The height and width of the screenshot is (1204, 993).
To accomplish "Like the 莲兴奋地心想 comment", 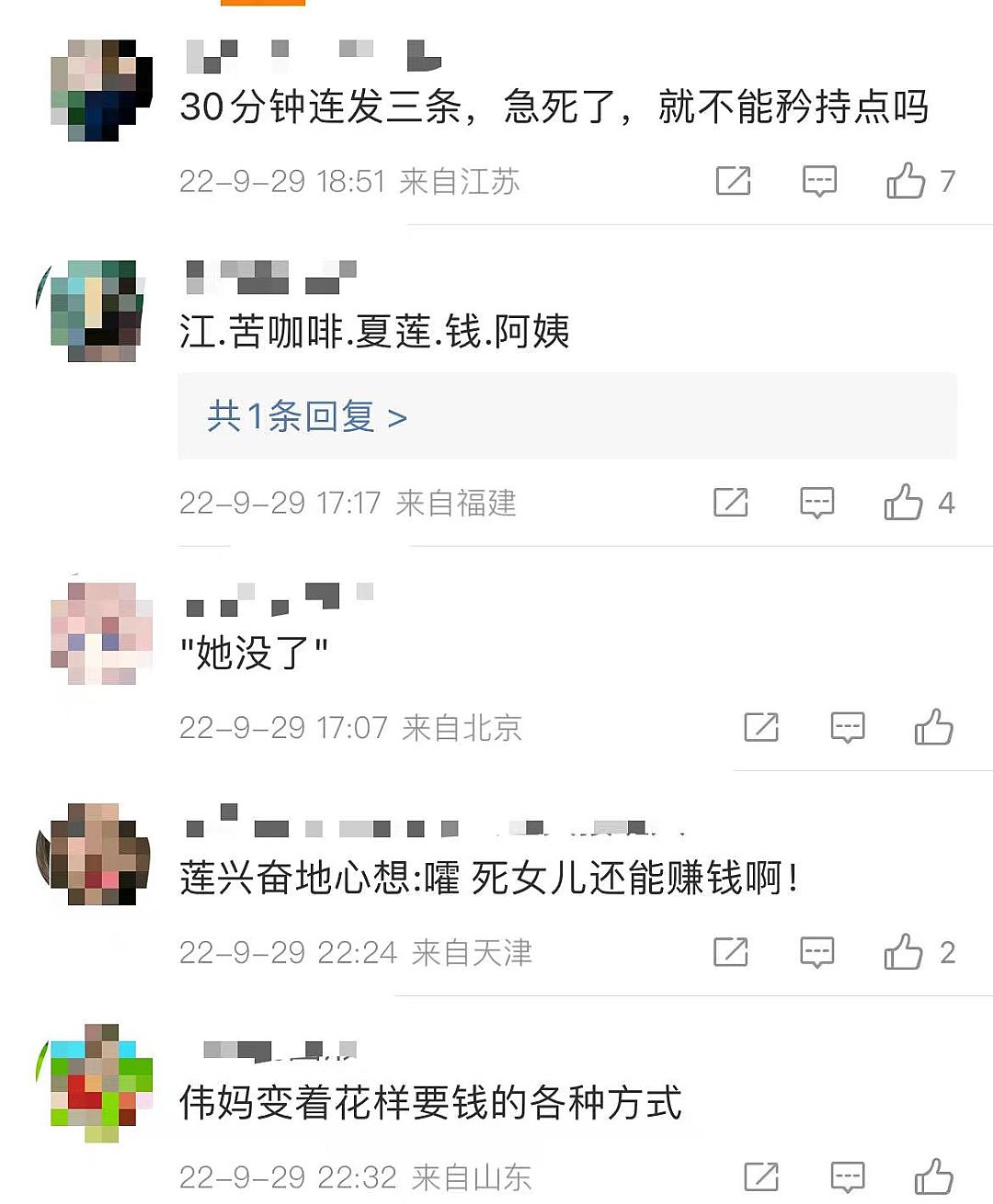I will click(x=903, y=952).
